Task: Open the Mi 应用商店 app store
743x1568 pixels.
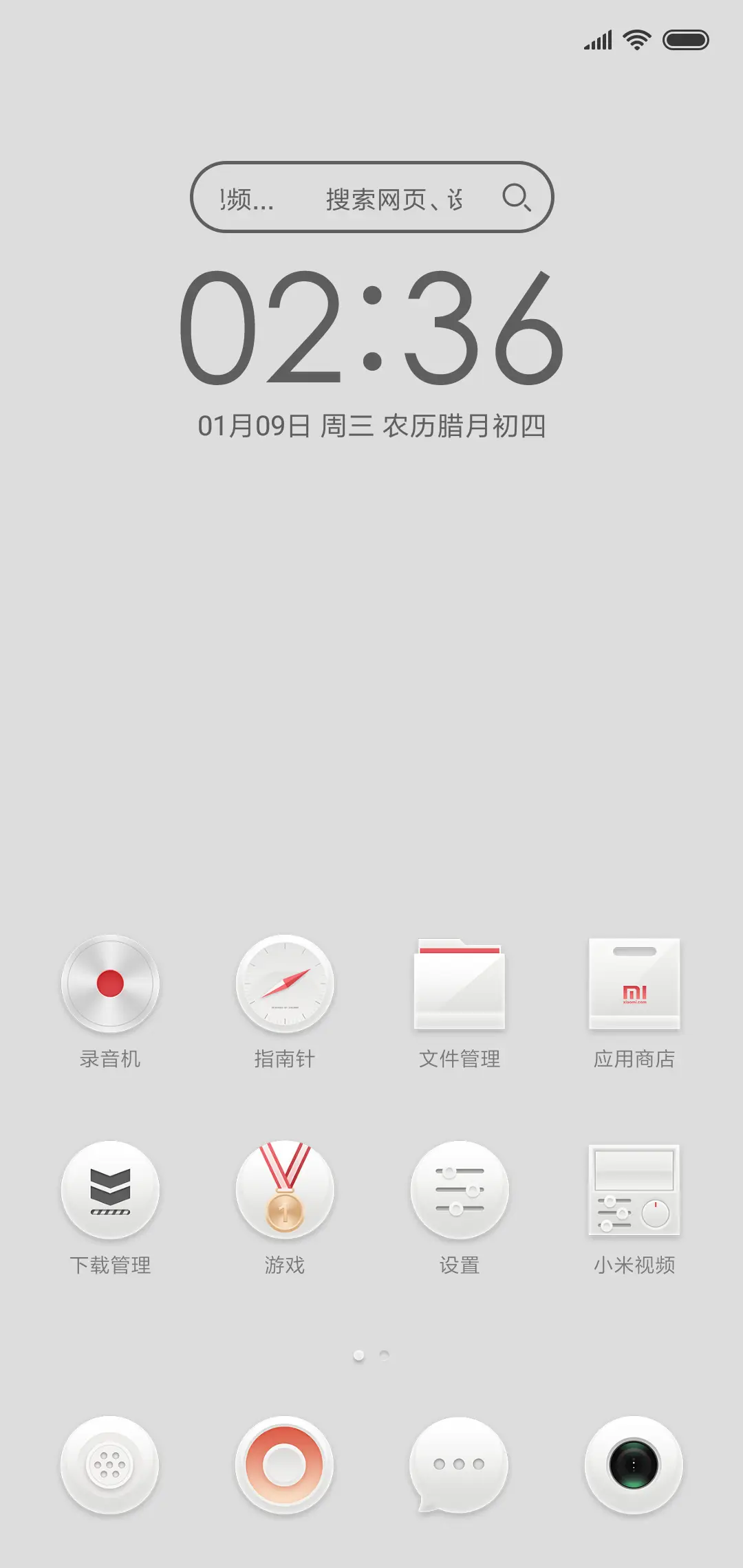Action: click(x=634, y=985)
